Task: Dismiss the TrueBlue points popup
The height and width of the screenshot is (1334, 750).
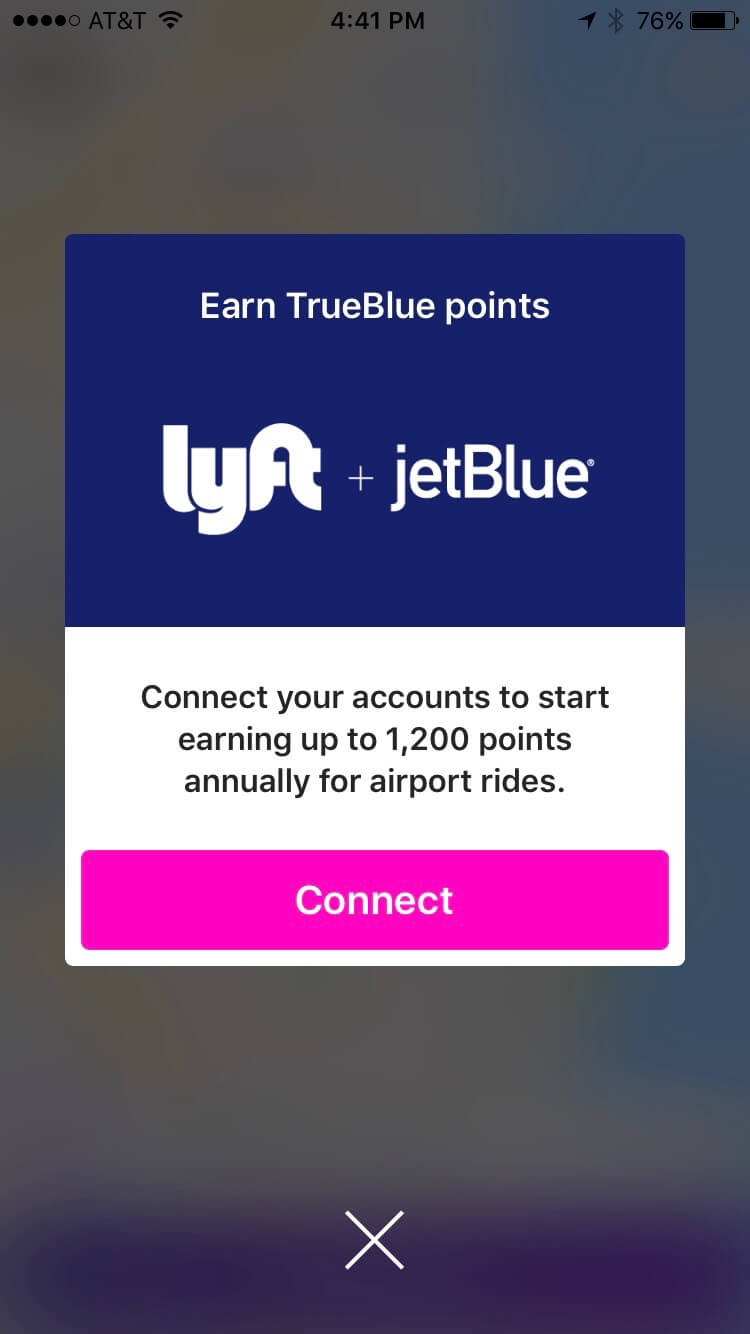Action: tap(374, 1240)
